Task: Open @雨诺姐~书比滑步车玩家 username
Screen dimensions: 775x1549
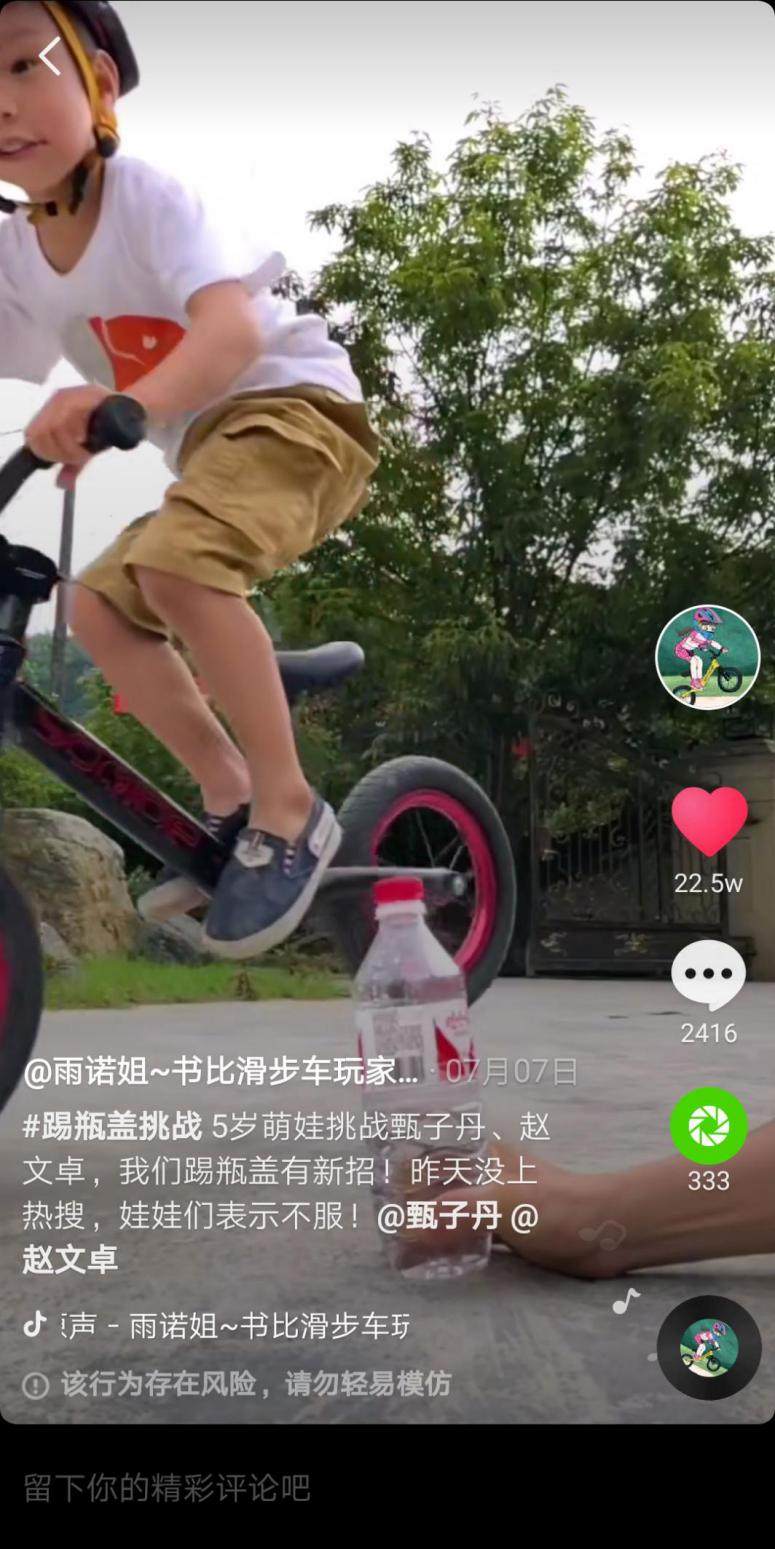Action: click(221, 1071)
